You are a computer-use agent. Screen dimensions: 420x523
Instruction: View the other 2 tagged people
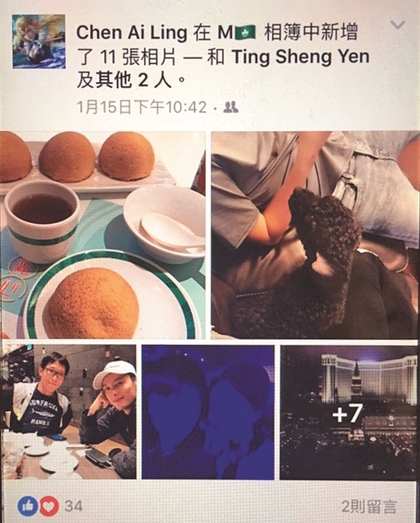[x=124, y=81]
